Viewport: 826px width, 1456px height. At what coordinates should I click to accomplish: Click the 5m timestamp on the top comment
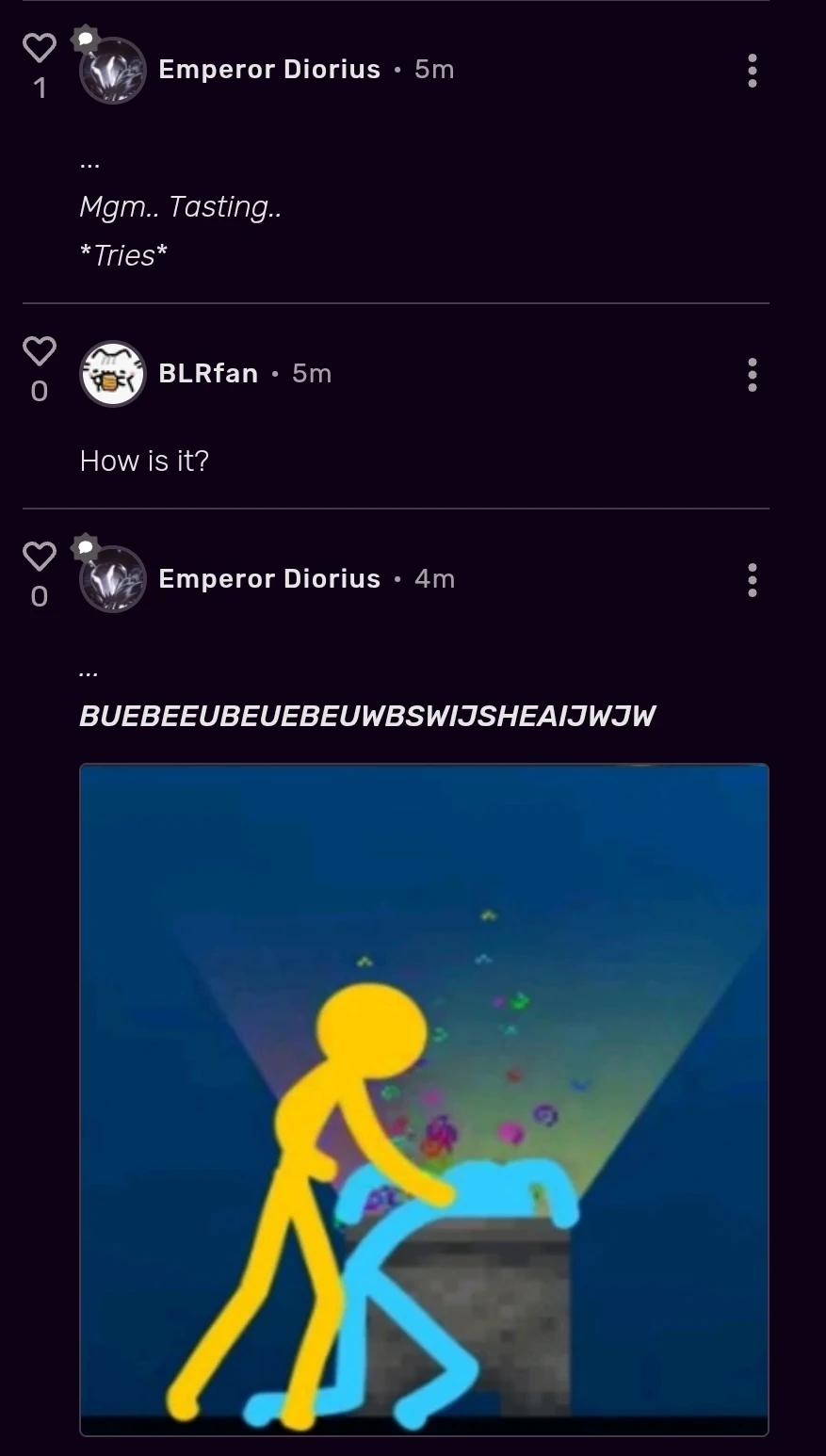pyautogui.click(x=433, y=69)
